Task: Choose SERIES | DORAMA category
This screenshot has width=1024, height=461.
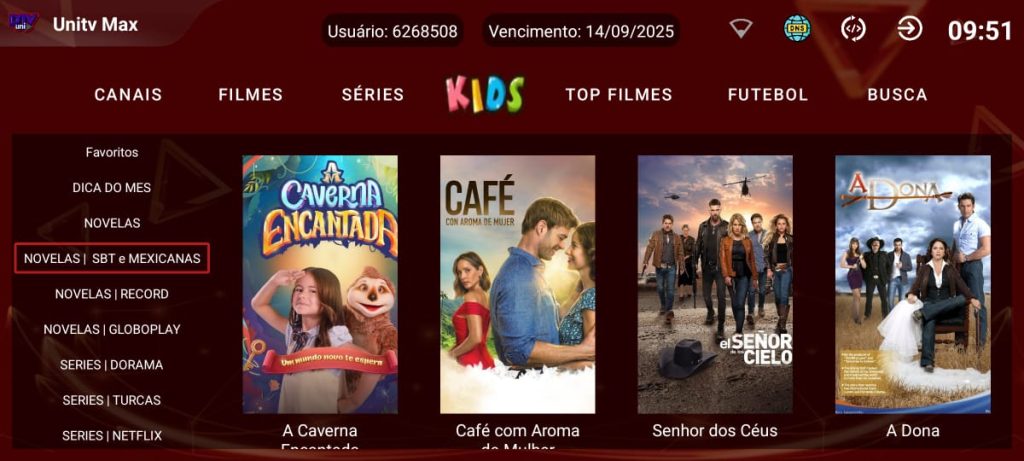Action: click(112, 365)
